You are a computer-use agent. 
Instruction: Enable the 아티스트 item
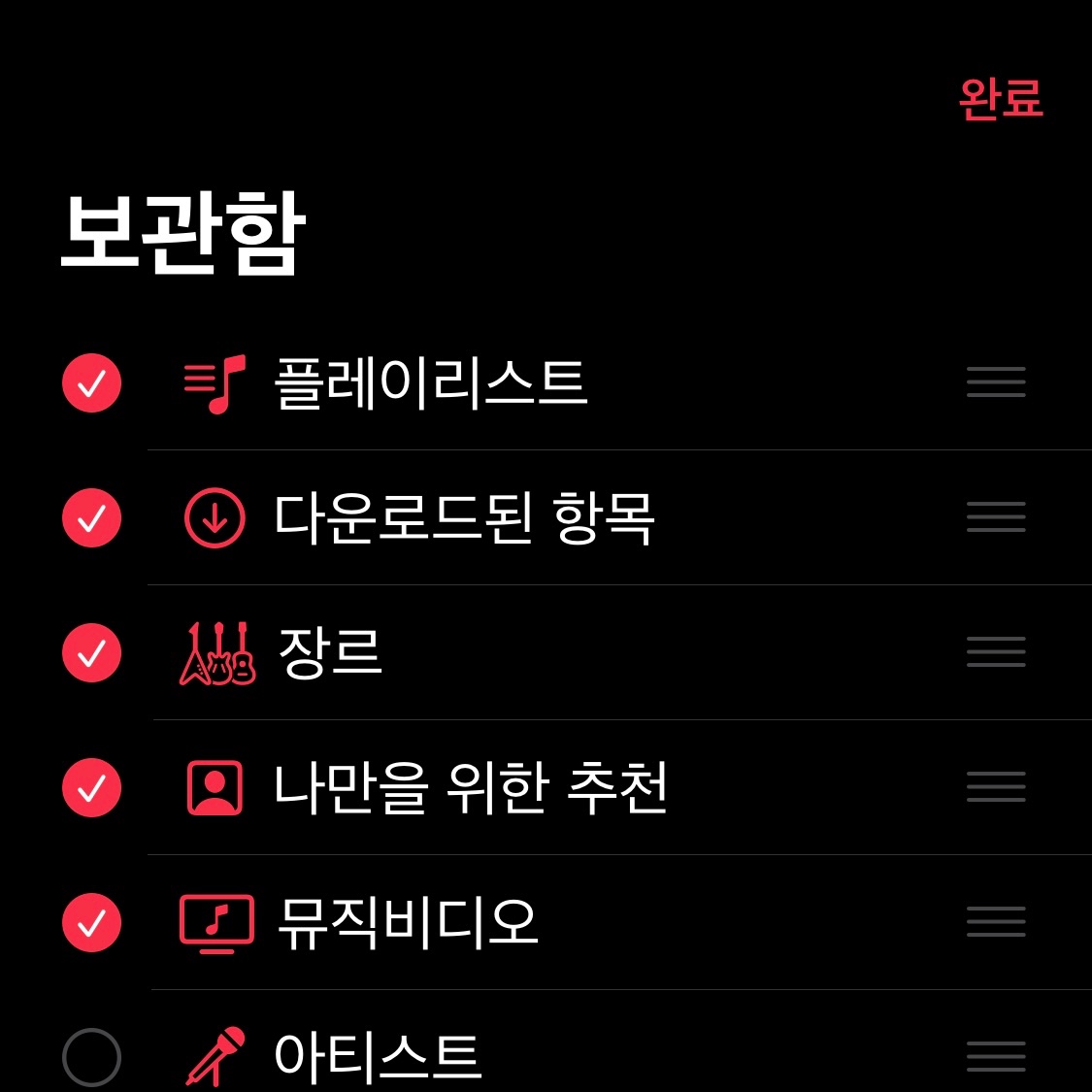92,1057
